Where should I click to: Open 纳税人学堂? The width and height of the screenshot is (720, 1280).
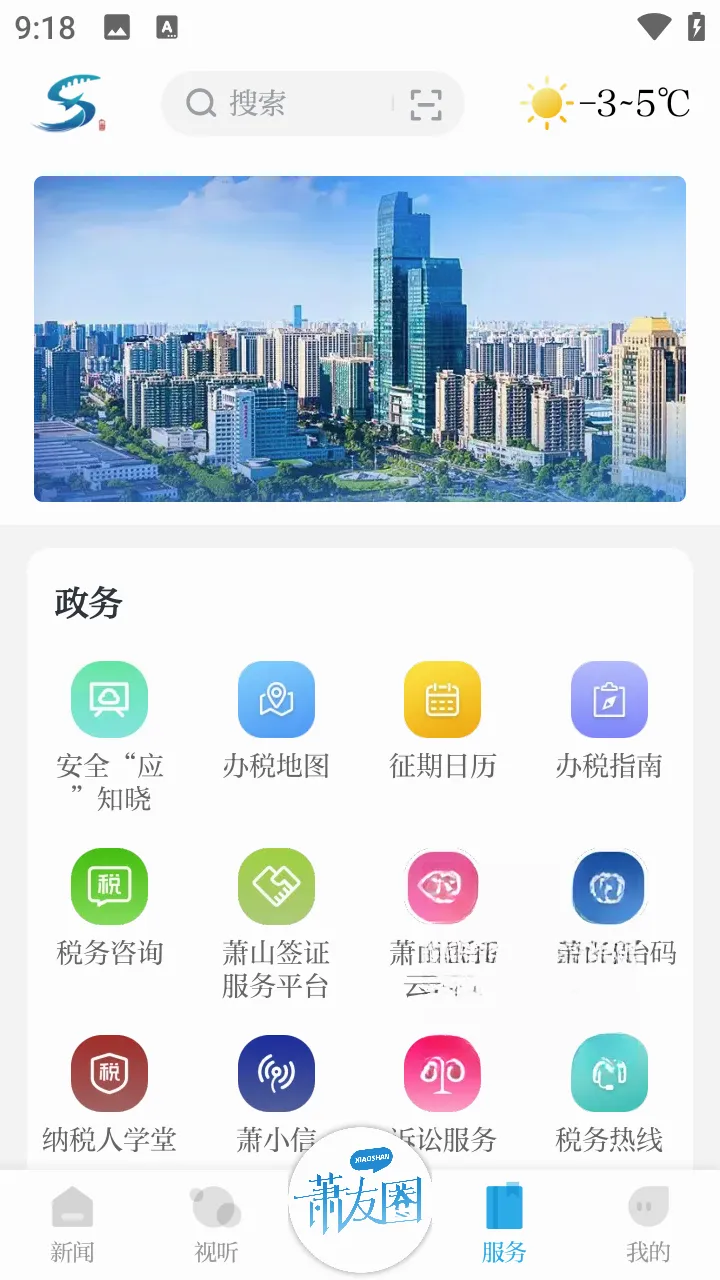(109, 1094)
